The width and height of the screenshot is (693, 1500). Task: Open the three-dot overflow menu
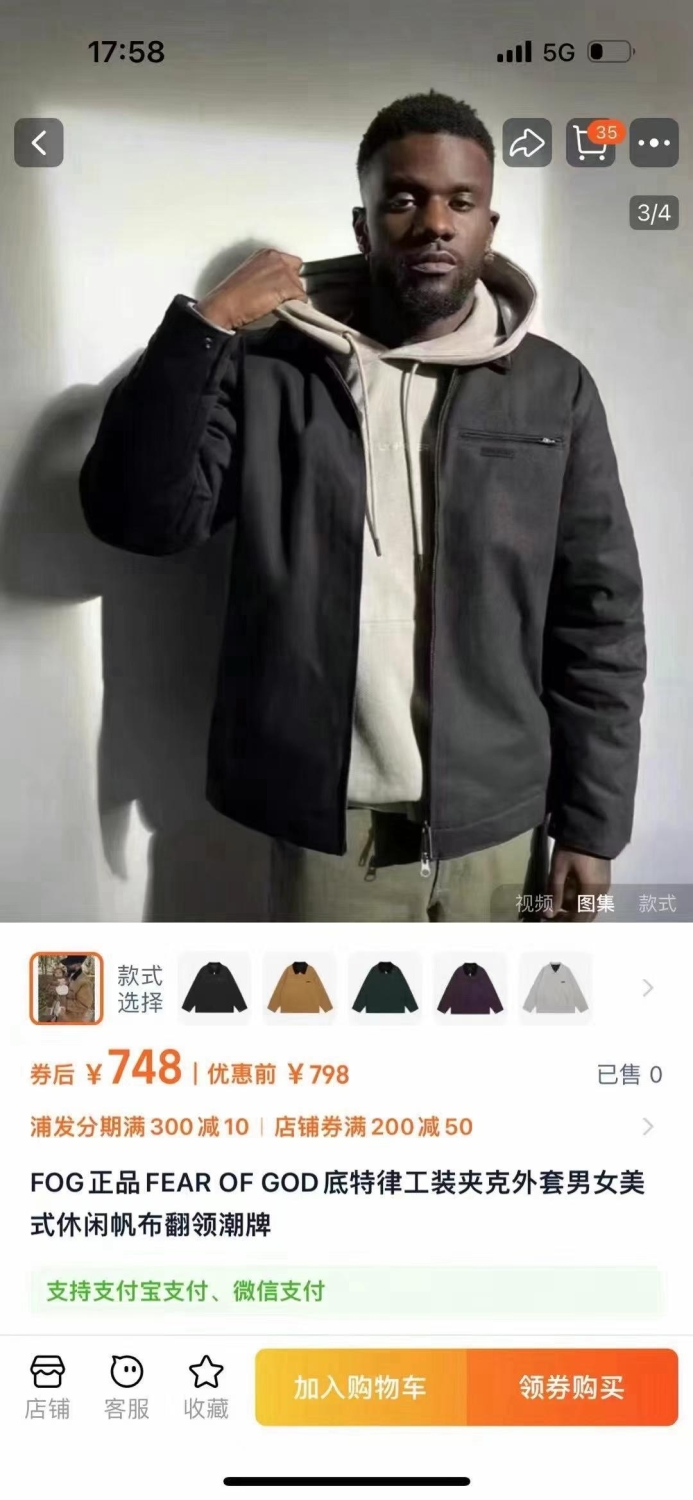(654, 143)
